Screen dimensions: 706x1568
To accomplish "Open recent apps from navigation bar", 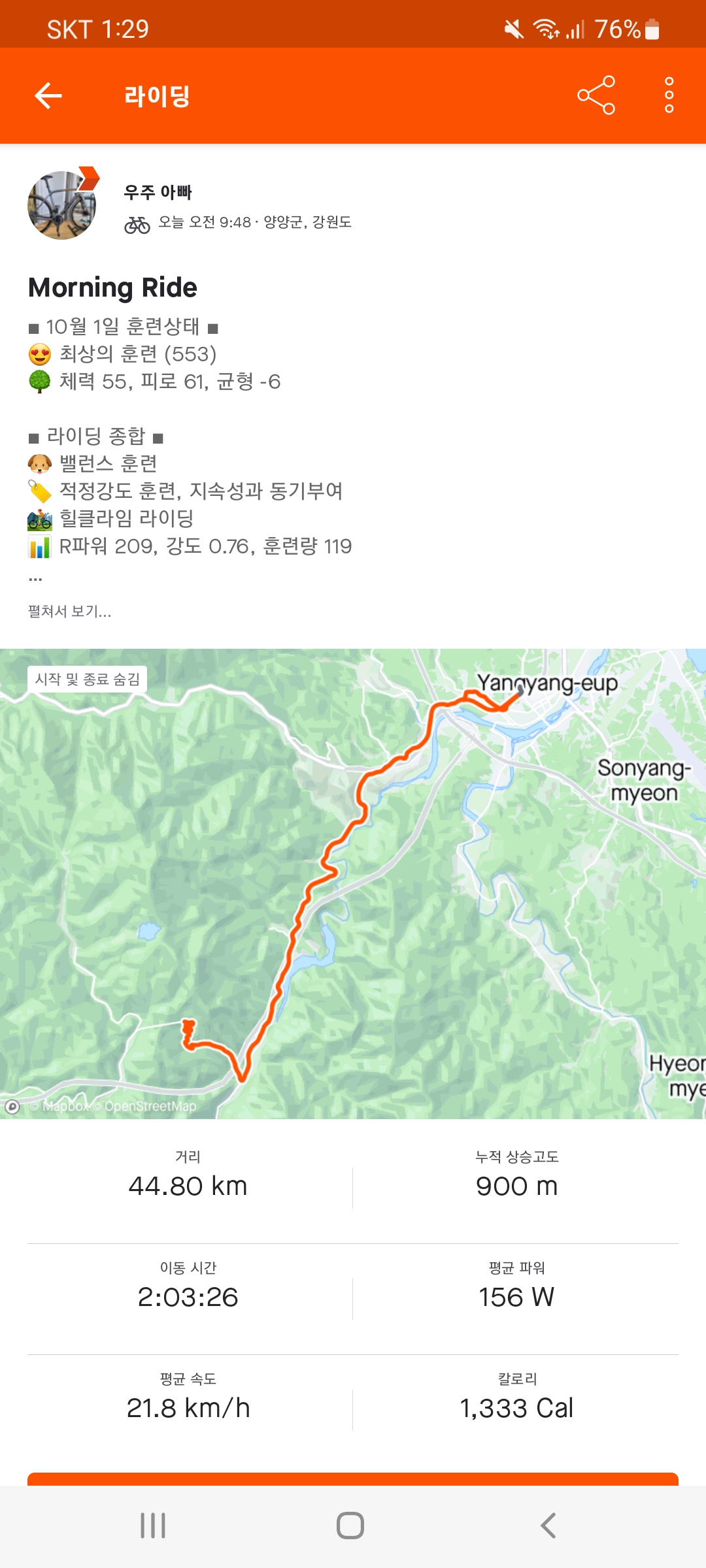I will tap(153, 1526).
